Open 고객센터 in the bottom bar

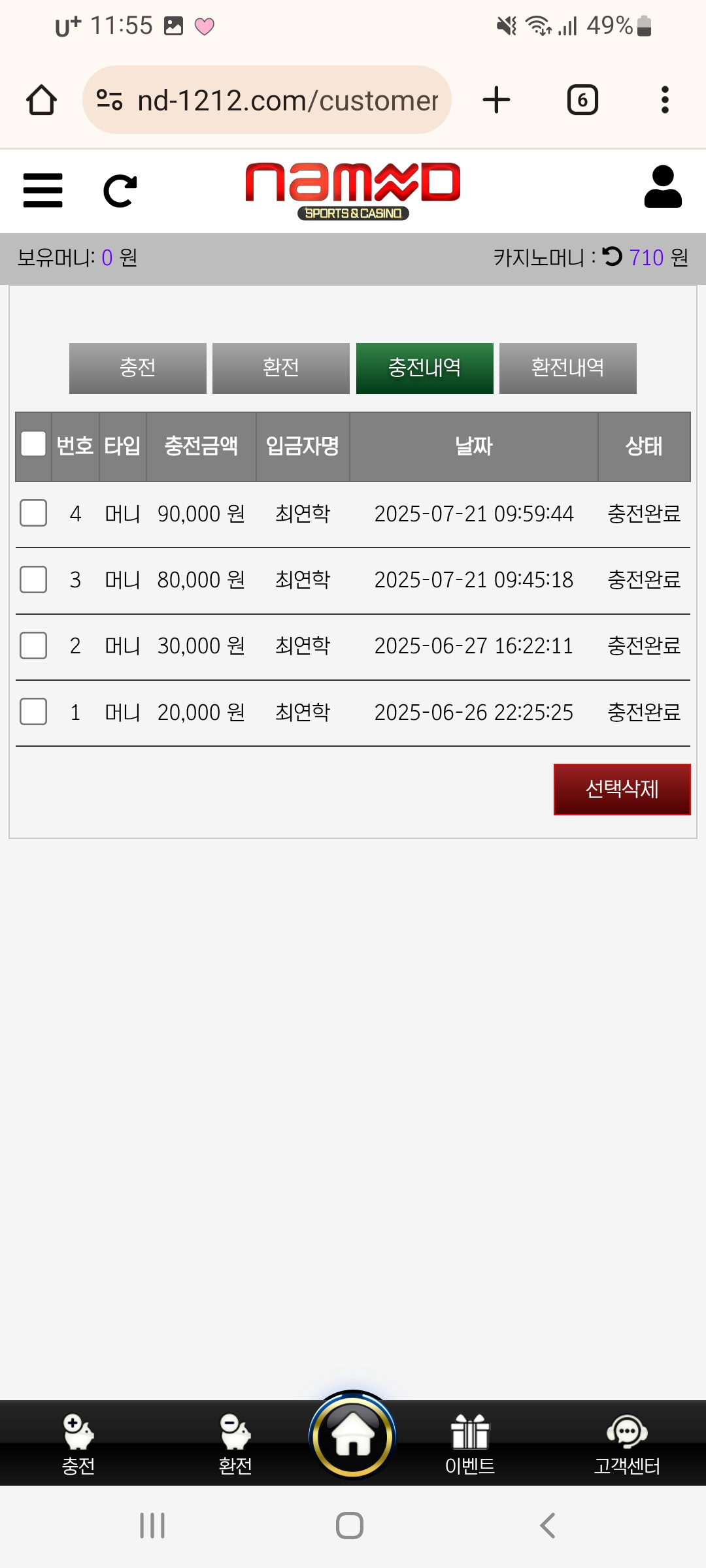click(x=627, y=1444)
